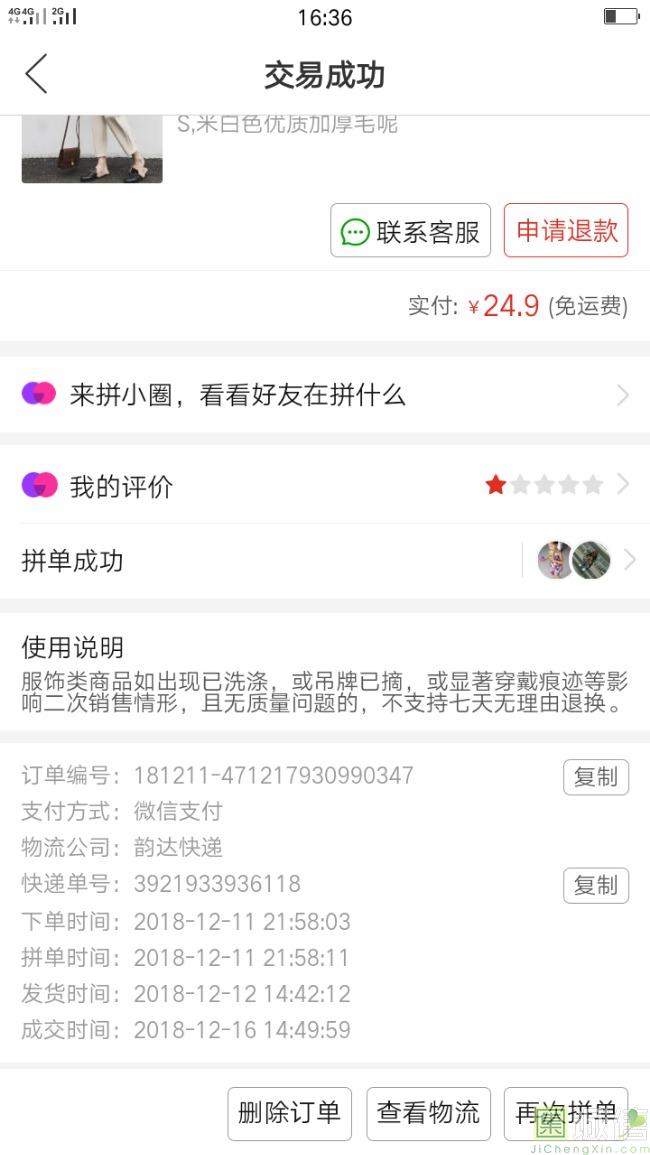Contact customer service via 联系客服
Viewport: 650px width, 1155px height.
410,231
